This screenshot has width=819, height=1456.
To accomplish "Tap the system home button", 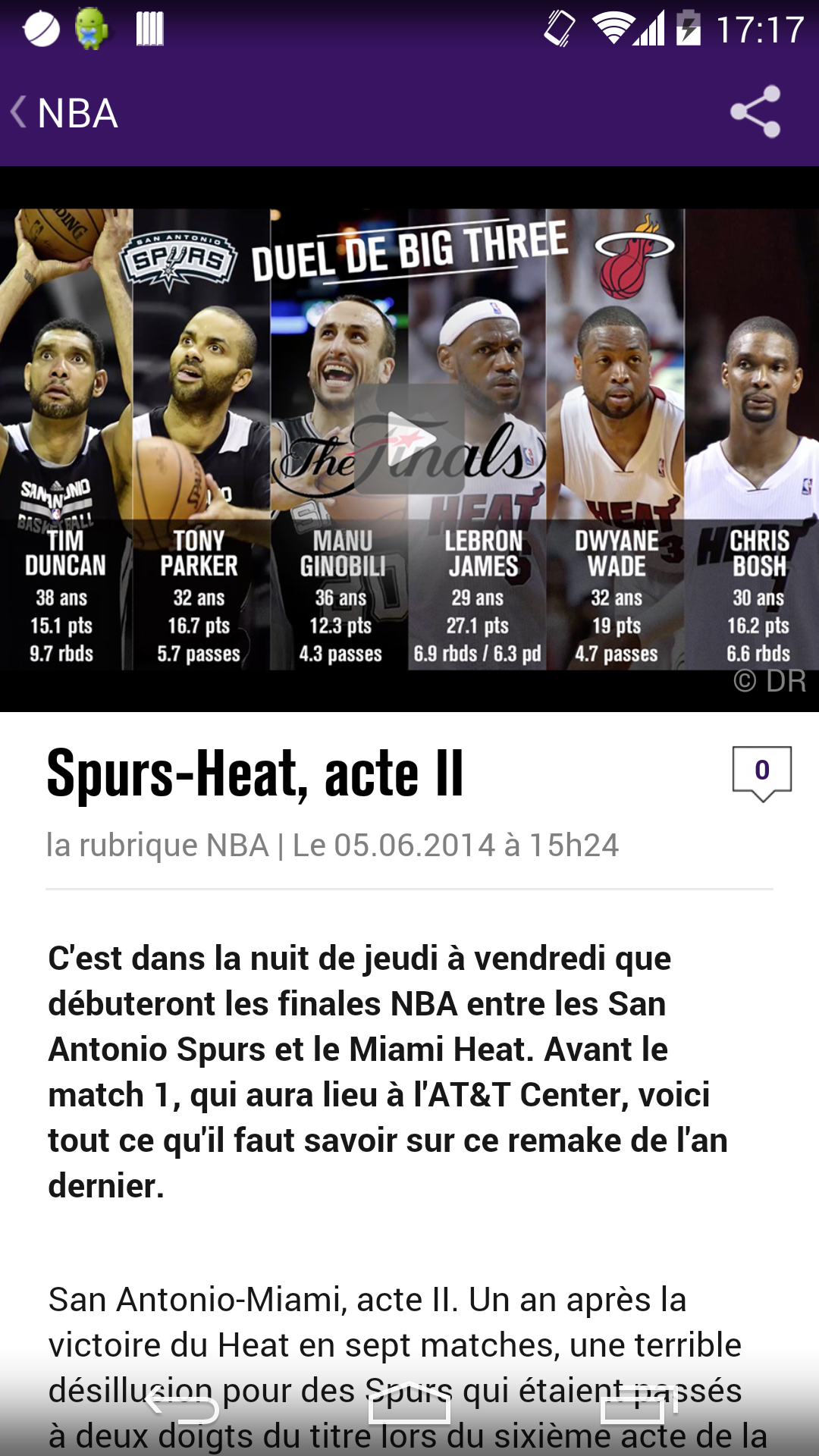I will point(409,1407).
